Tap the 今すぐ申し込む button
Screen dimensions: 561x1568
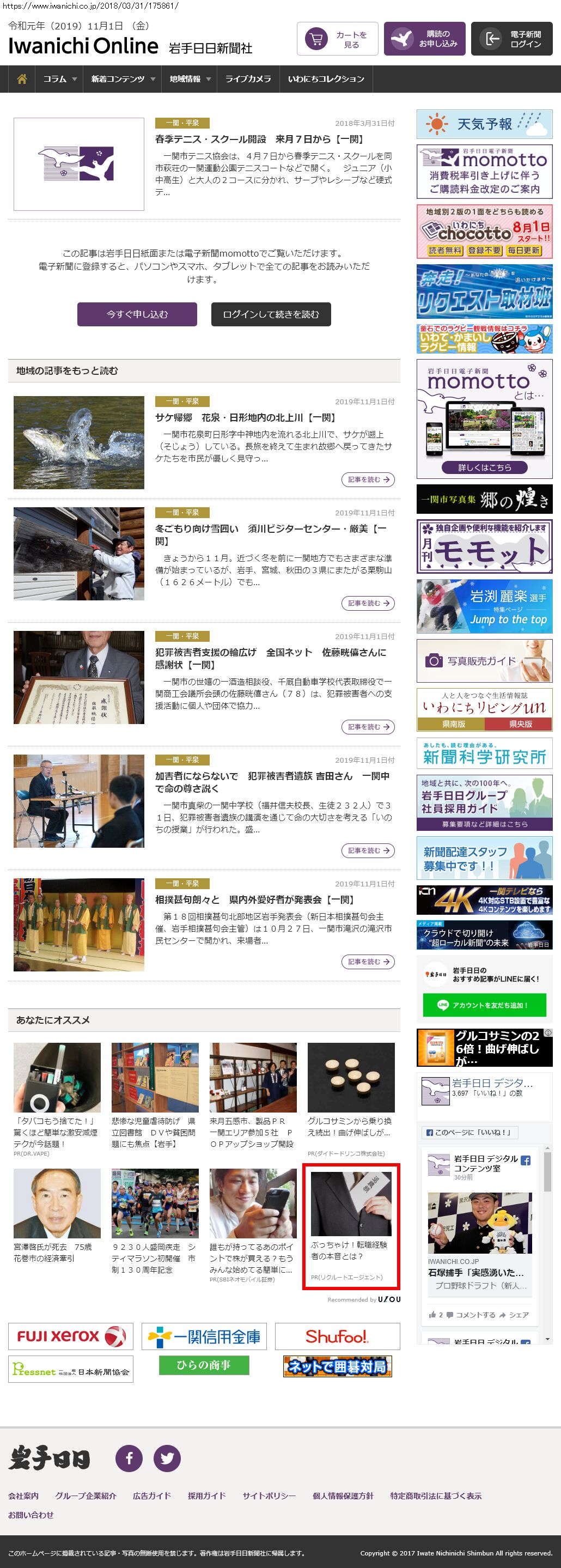point(137,314)
